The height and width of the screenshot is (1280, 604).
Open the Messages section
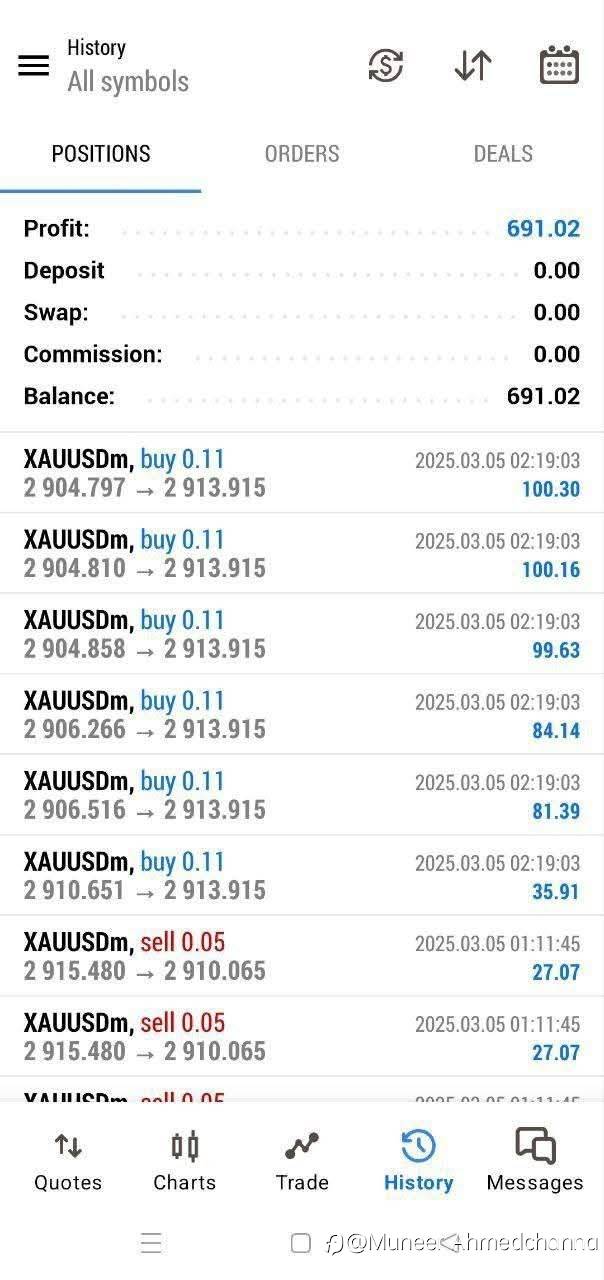point(535,1162)
